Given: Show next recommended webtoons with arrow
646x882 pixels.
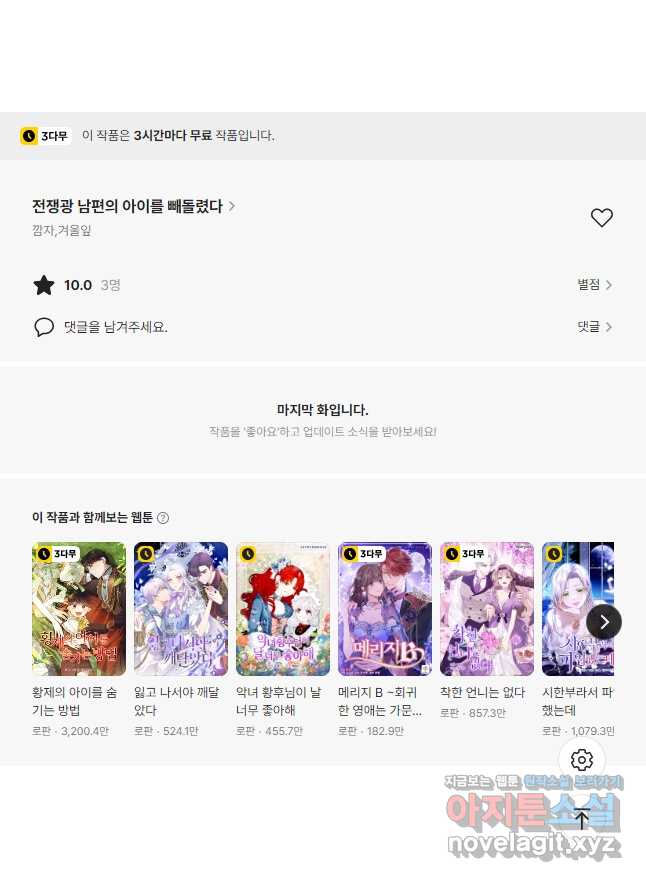Looking at the screenshot, I should [x=603, y=621].
